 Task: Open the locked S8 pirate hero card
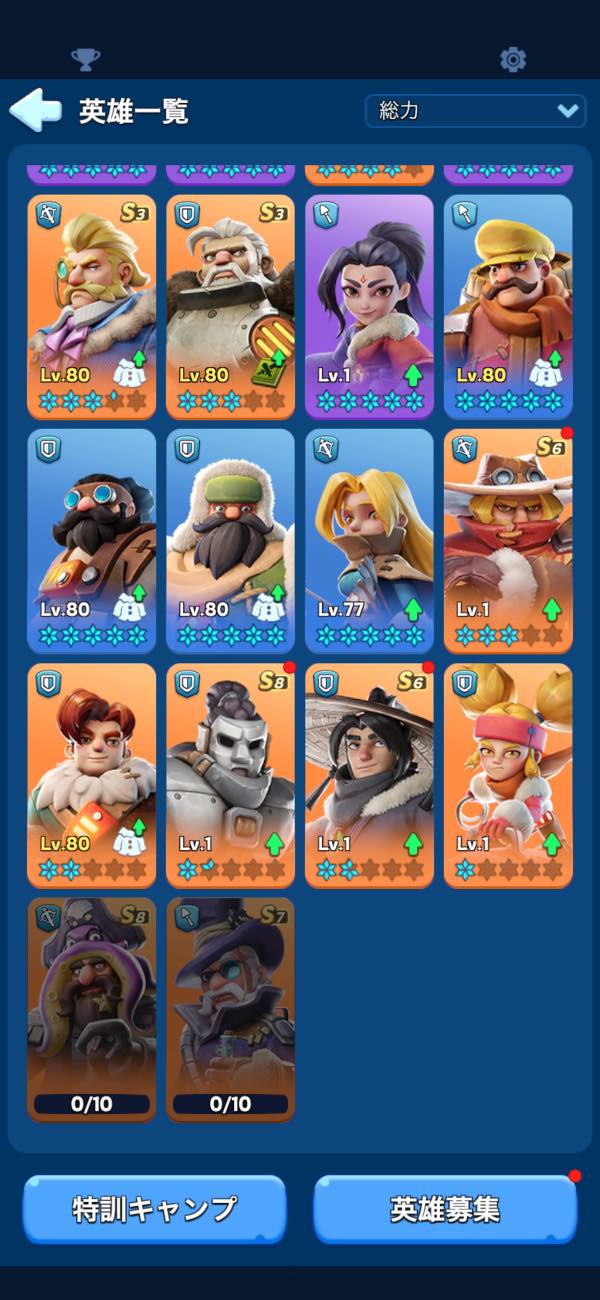92,1009
